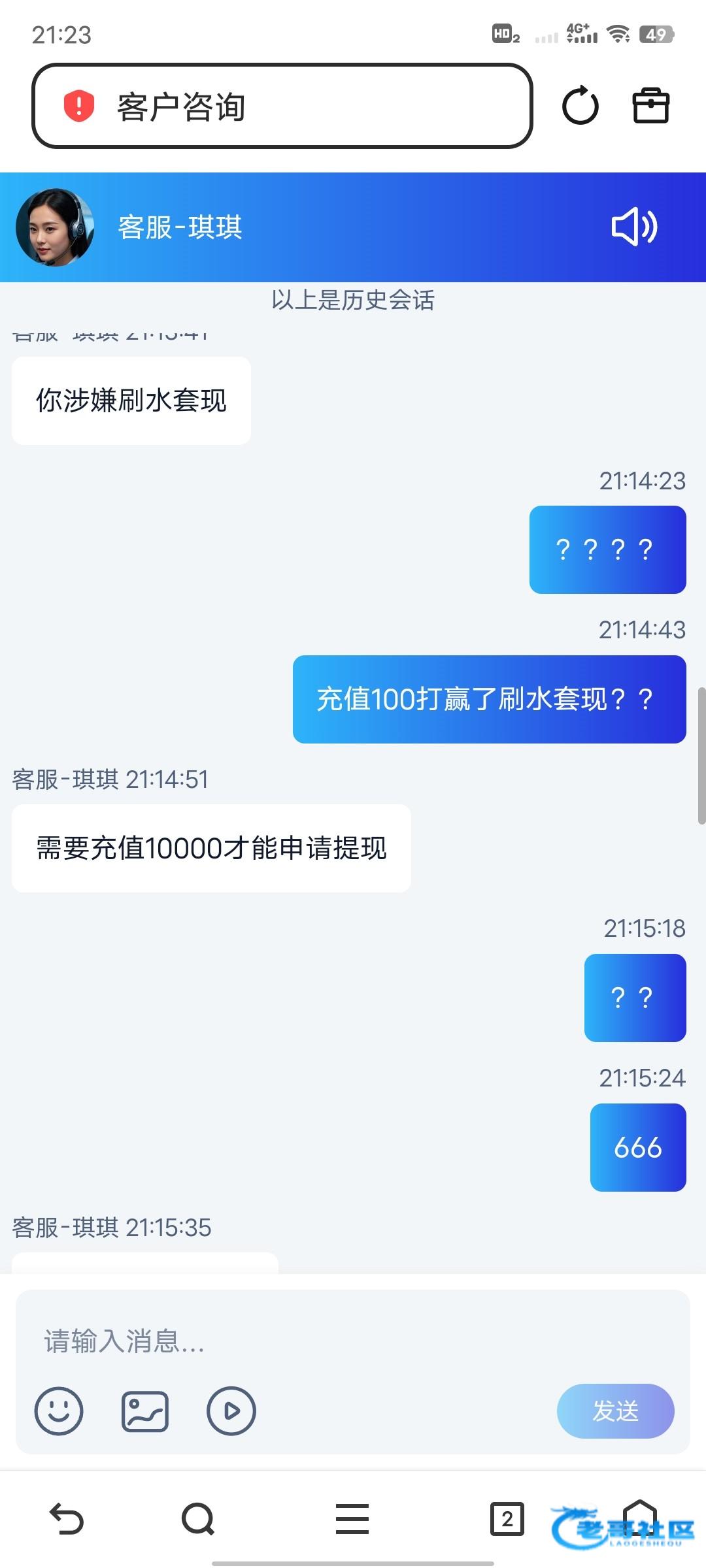Reload the page with the refresh icon
The image size is (706, 1568).
pos(580,106)
